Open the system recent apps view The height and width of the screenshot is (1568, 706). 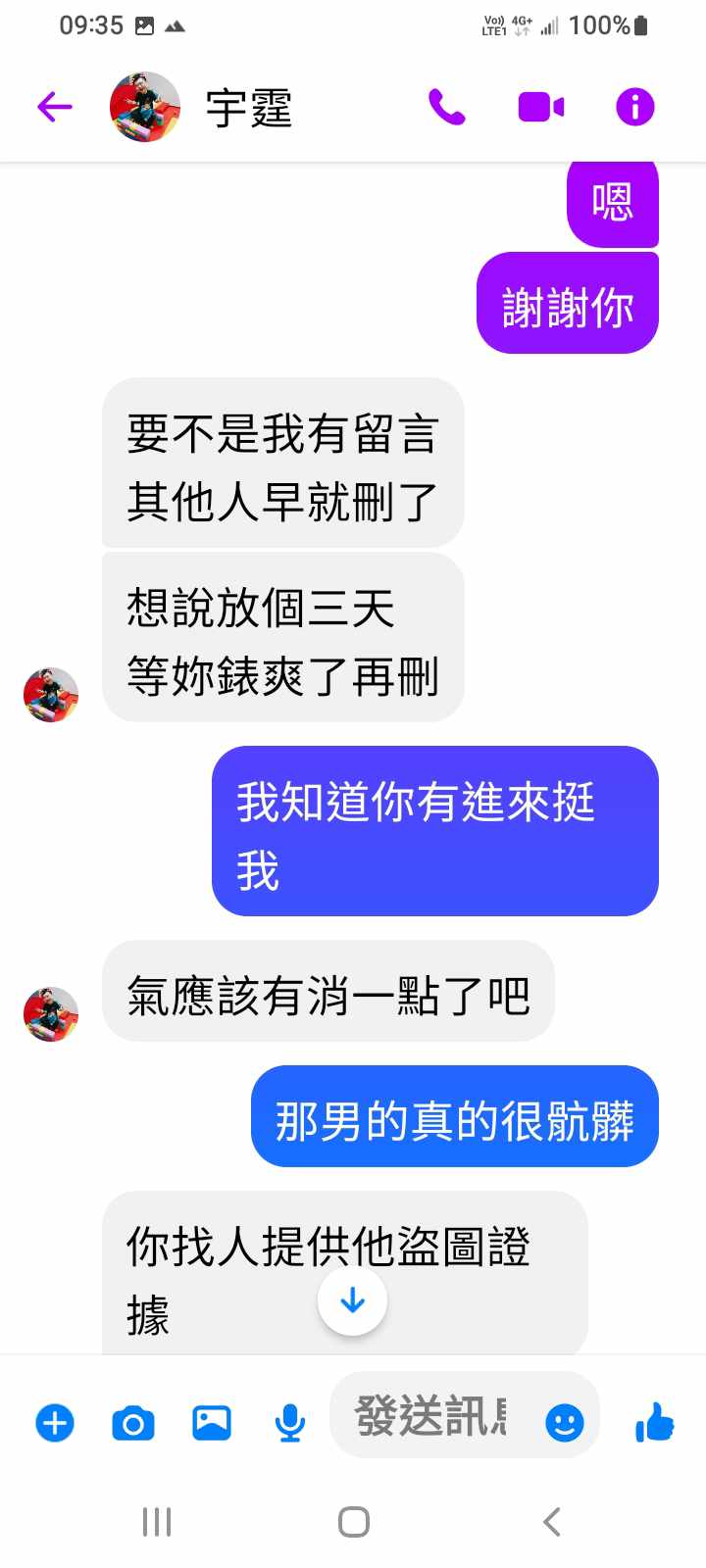[157, 1522]
